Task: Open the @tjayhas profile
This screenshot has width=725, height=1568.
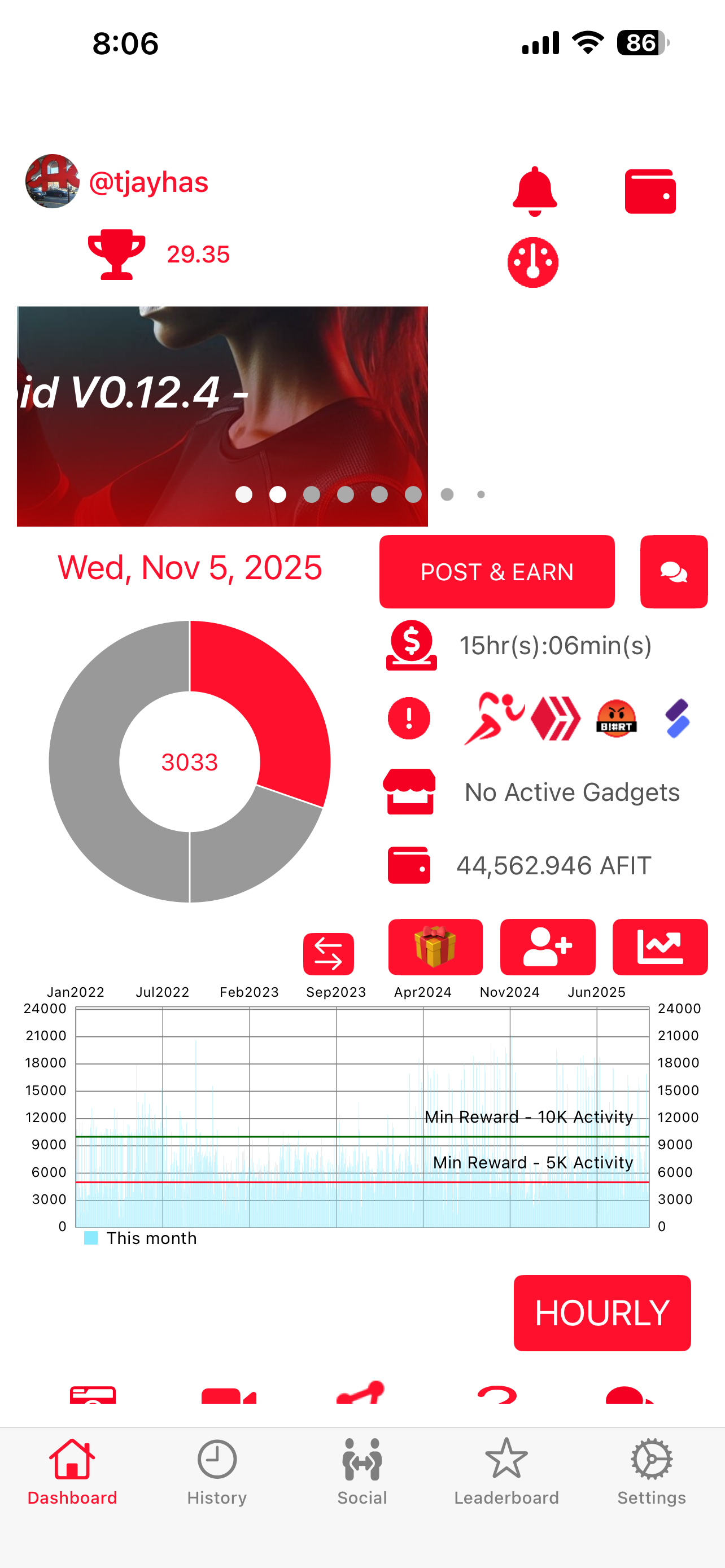Action: click(x=148, y=182)
